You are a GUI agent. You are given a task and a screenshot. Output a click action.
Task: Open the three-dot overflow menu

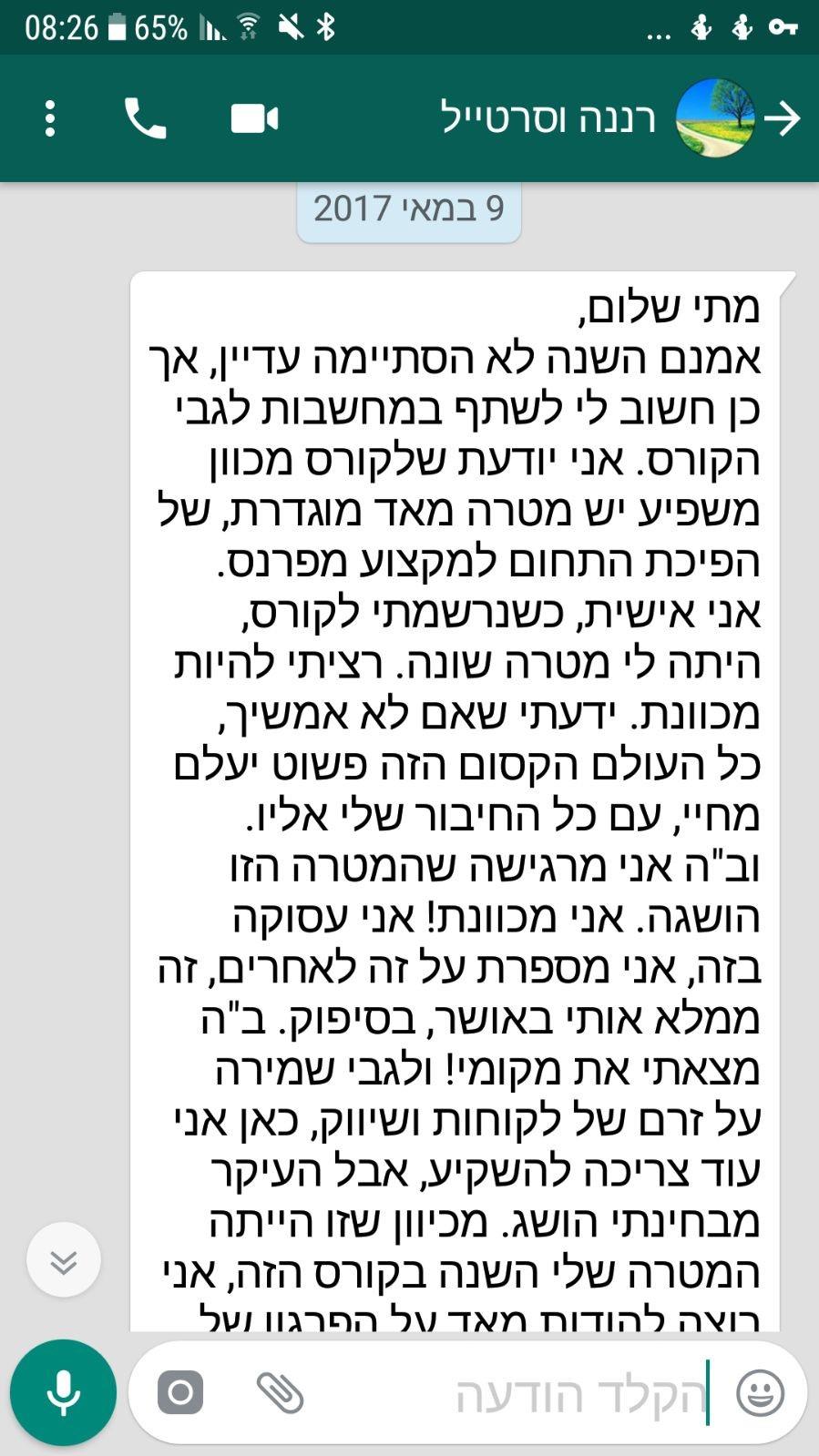click(50, 118)
